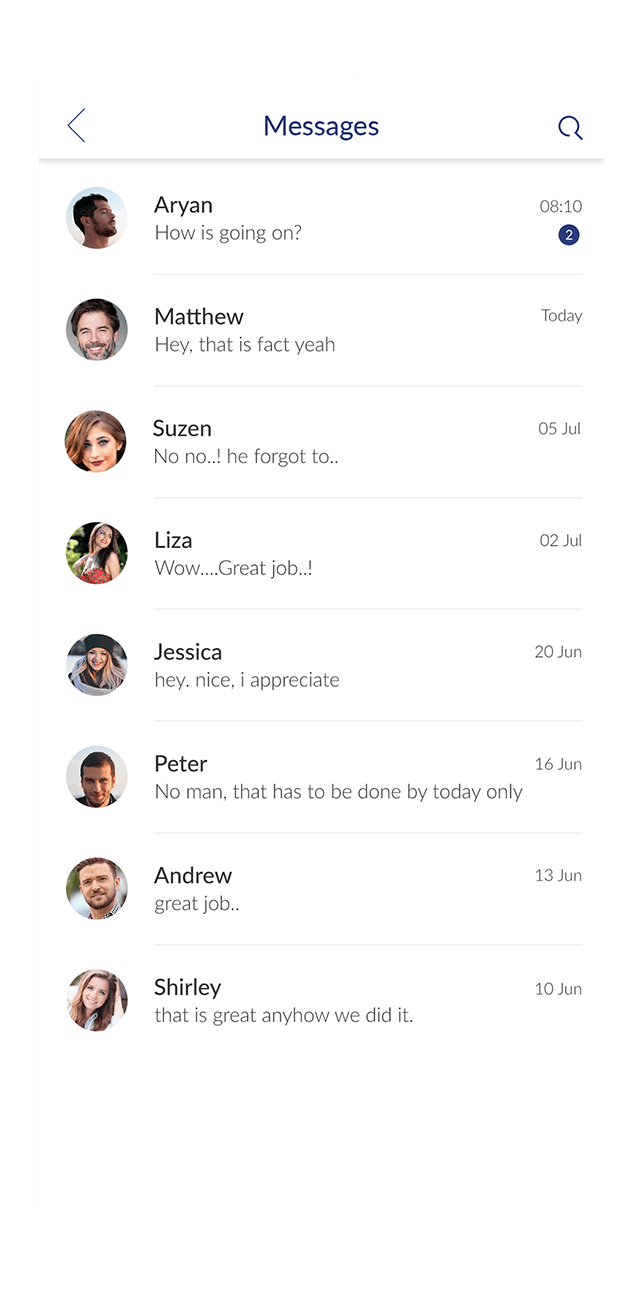Image resolution: width=640 pixels, height=1304 pixels.
Task: Open the search icon in Messages
Action: point(570,128)
